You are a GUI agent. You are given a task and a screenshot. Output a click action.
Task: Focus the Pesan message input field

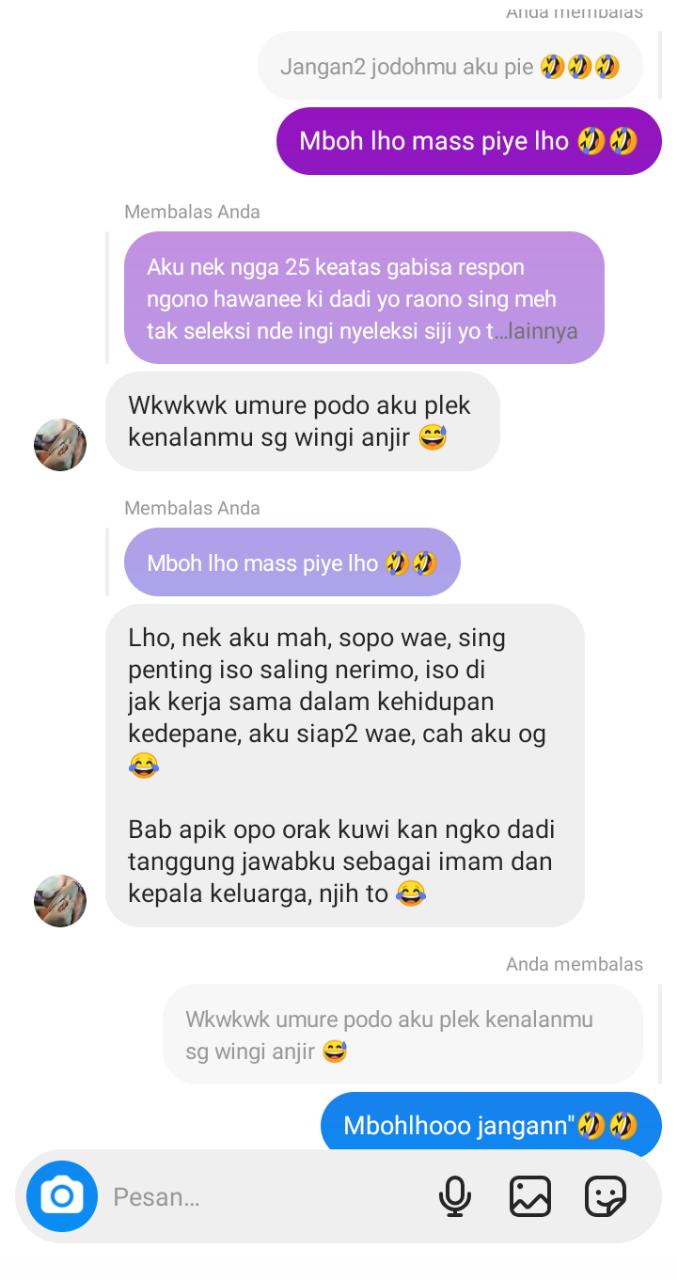click(x=260, y=1197)
